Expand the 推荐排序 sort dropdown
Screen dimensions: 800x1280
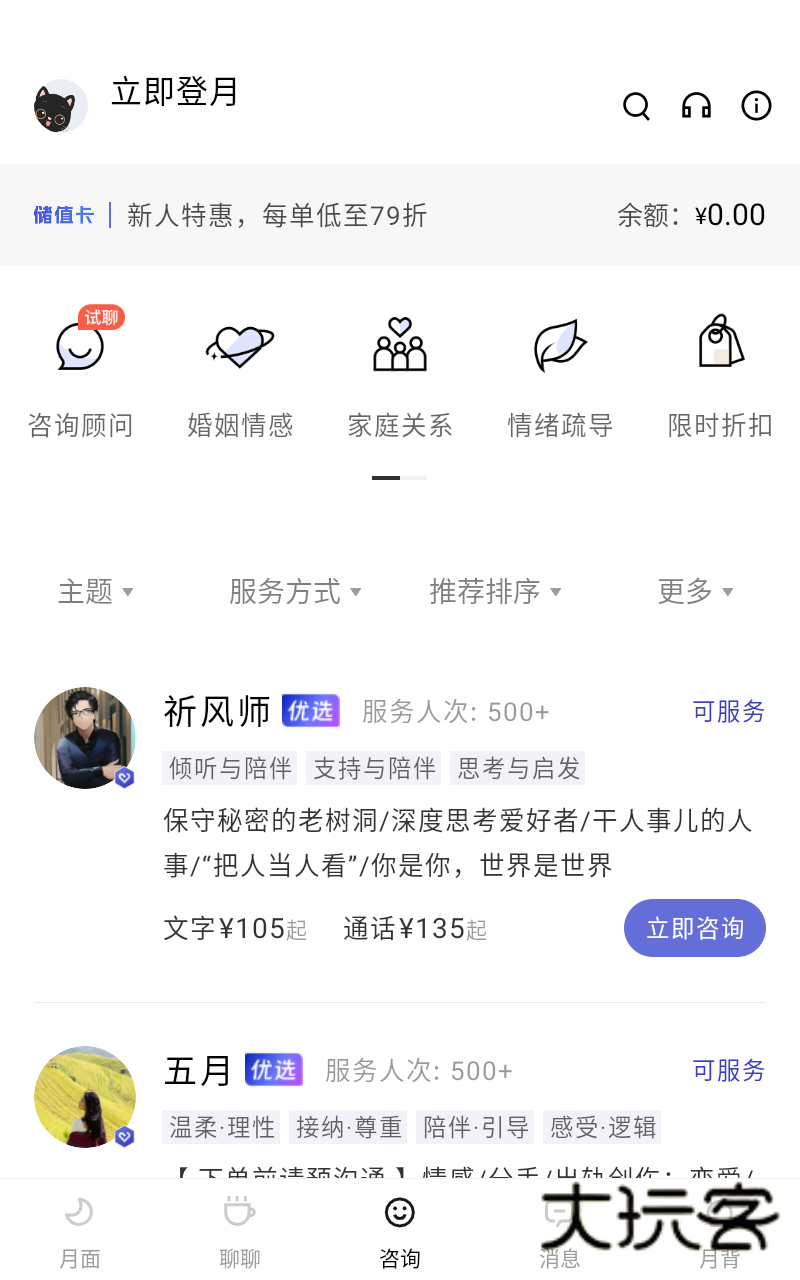coord(495,592)
